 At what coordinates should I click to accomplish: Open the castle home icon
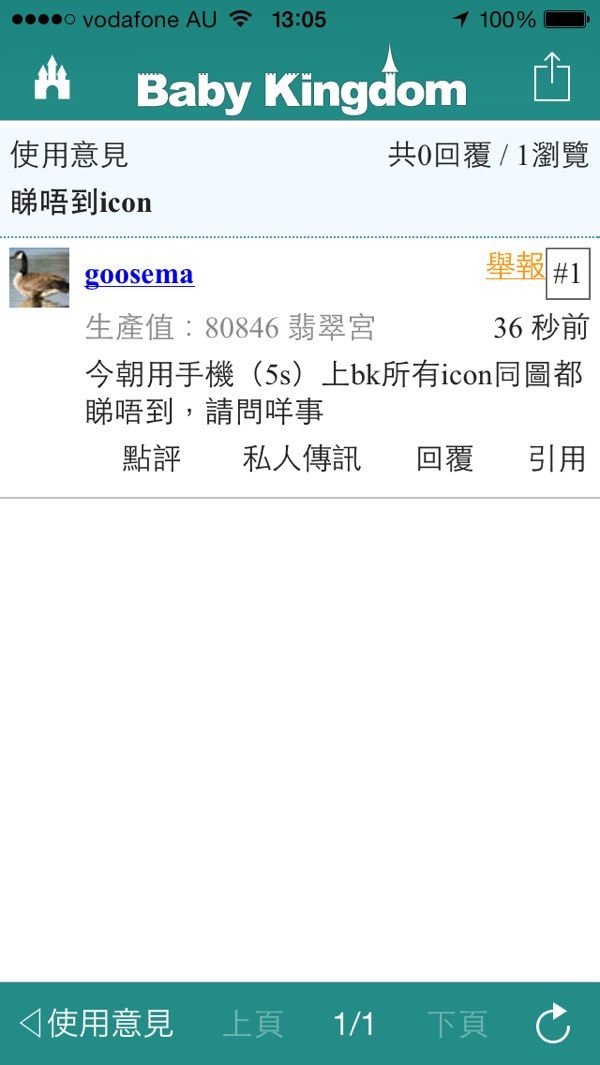(52, 79)
